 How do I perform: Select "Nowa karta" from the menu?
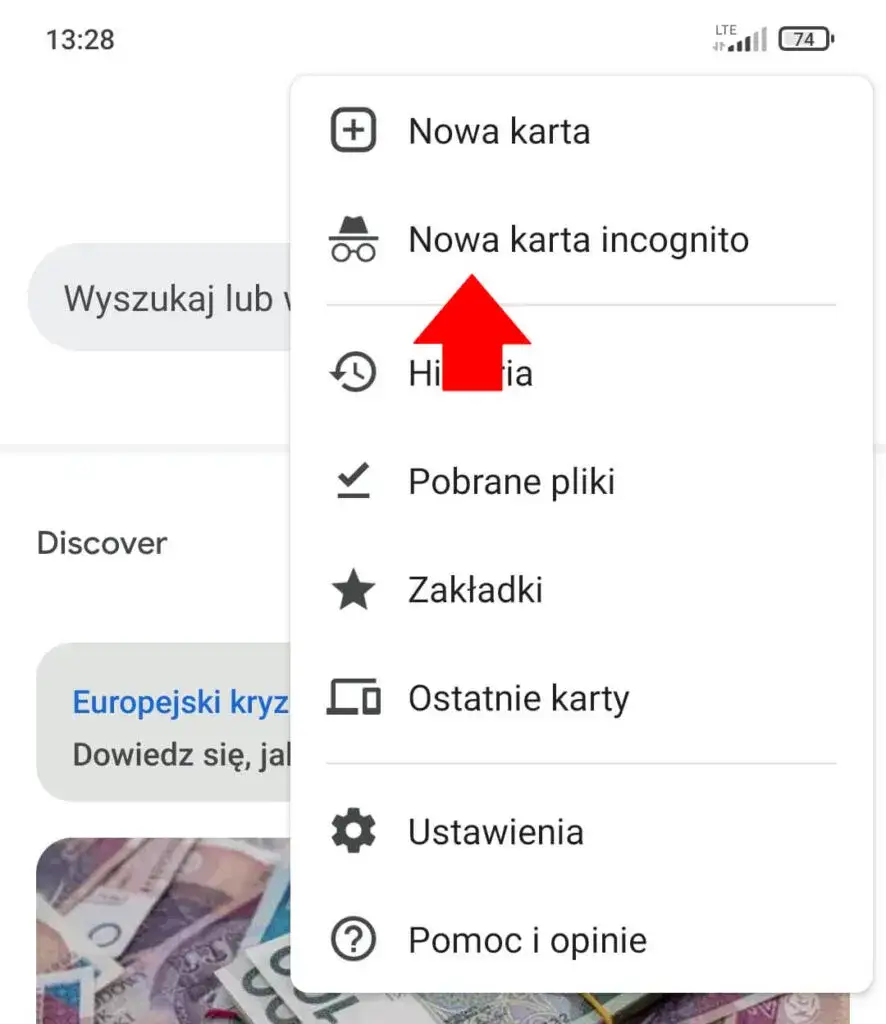click(x=499, y=130)
